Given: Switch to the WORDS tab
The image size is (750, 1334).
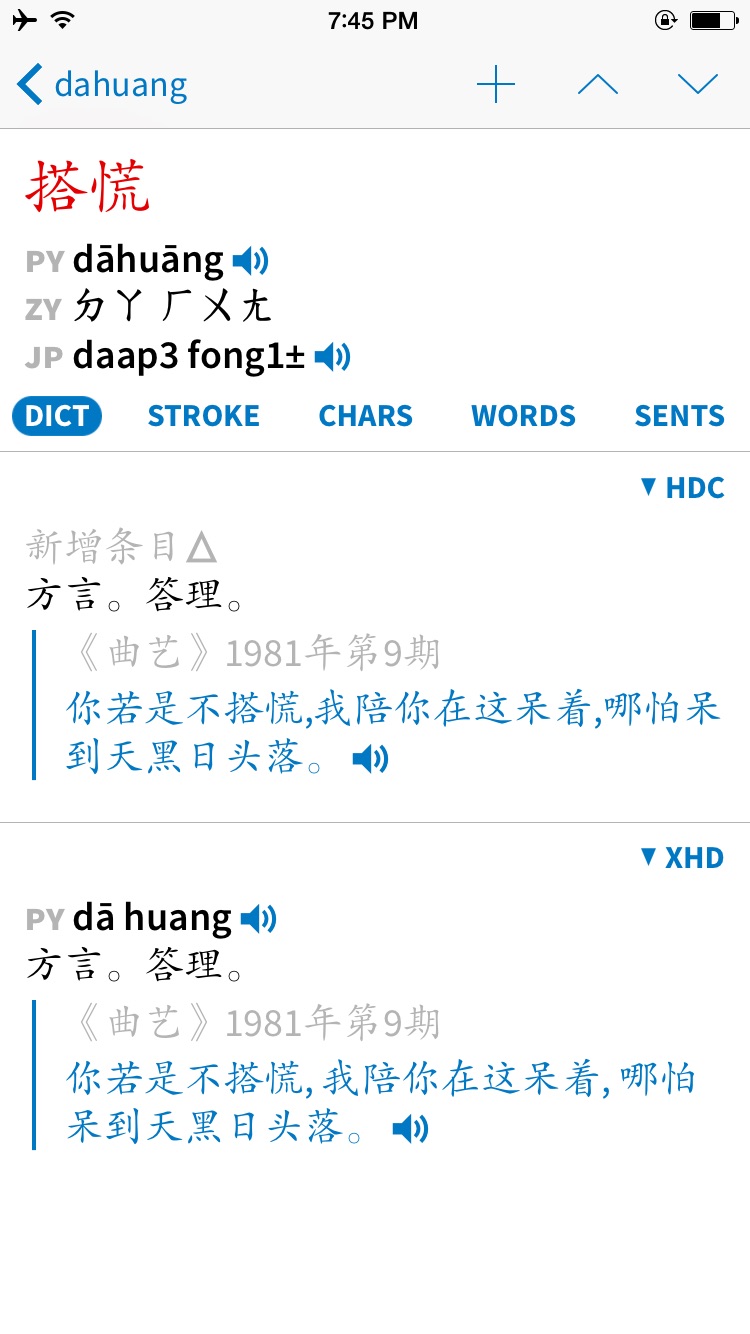Looking at the screenshot, I should pos(523,416).
